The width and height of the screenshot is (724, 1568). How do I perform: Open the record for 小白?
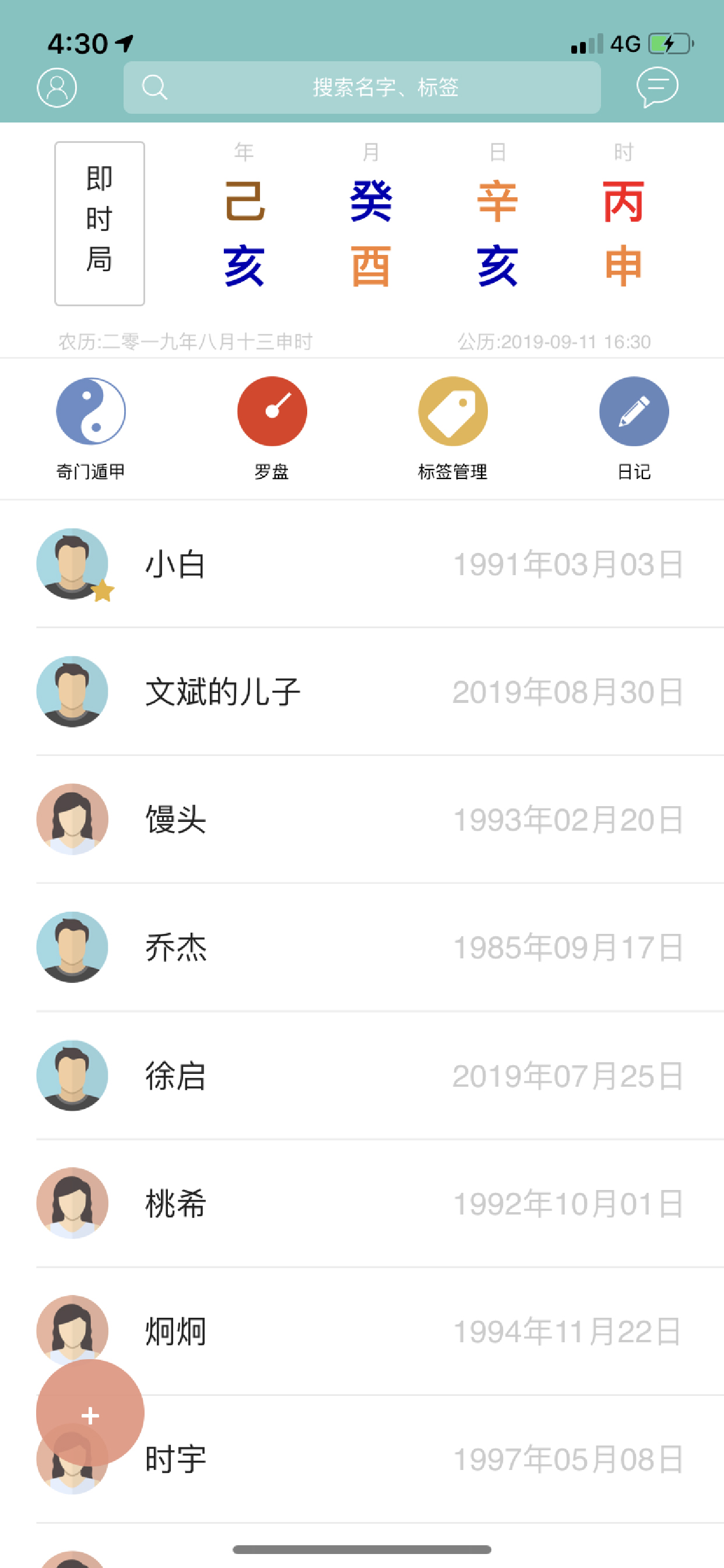pyautogui.click(x=362, y=563)
